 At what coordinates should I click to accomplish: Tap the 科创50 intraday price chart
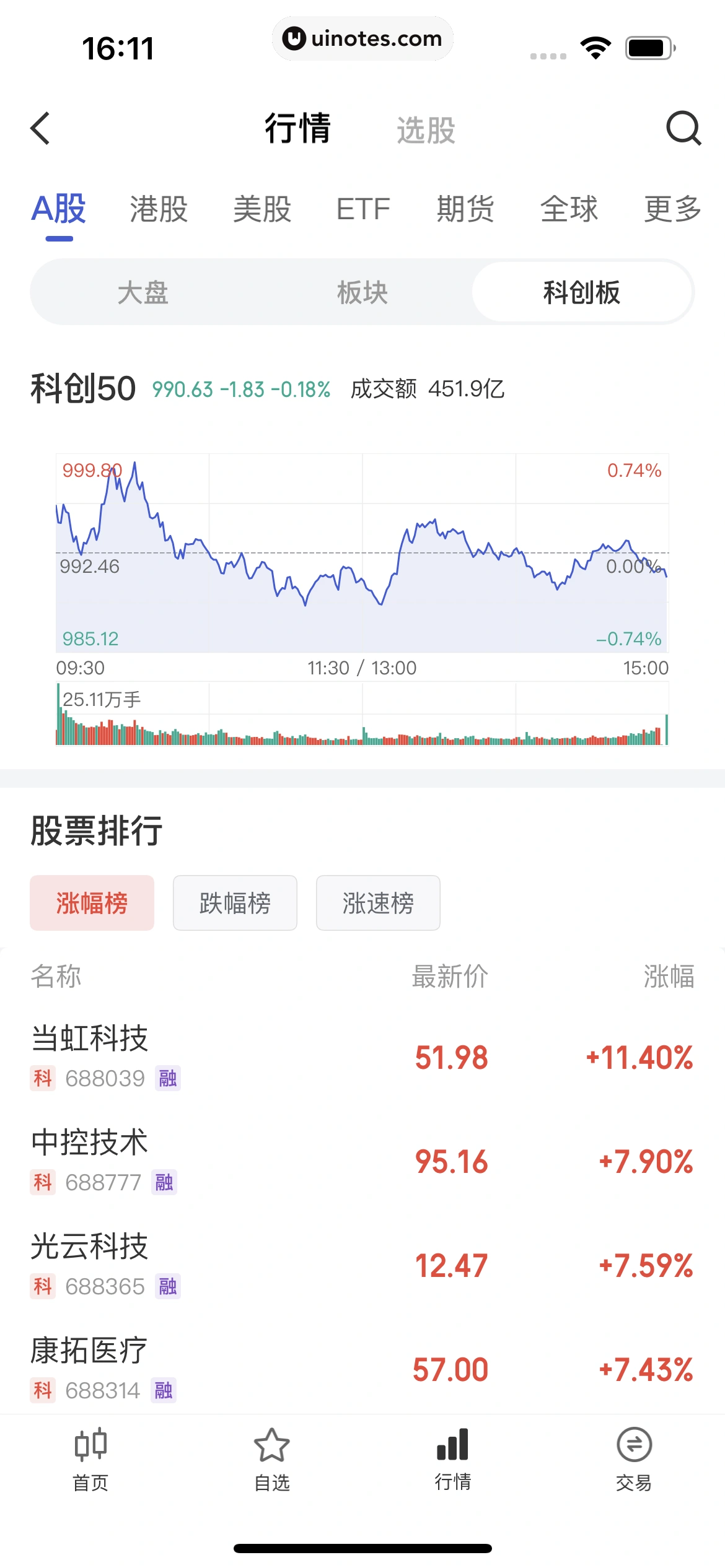pos(362,551)
